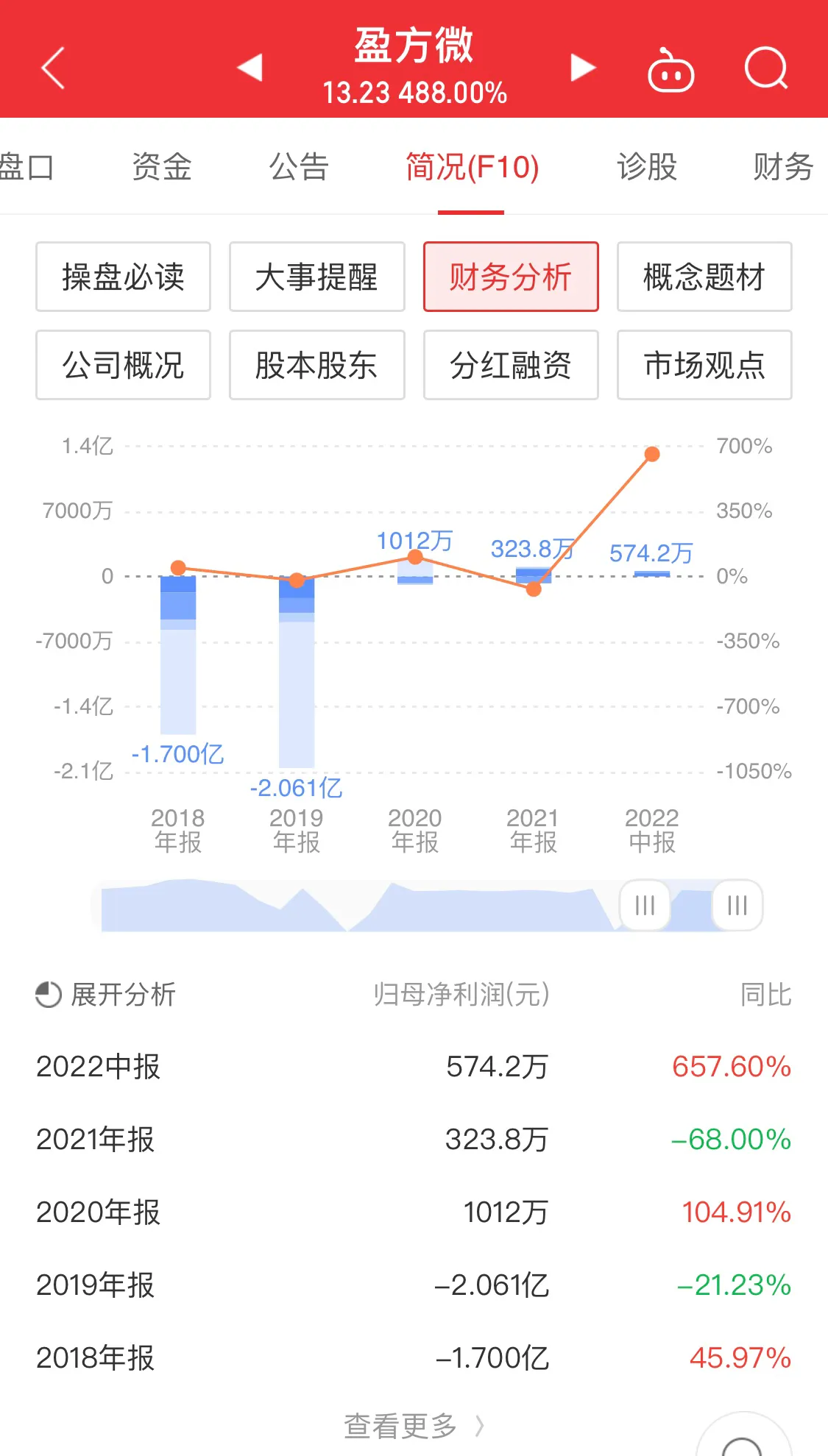828x1456 pixels.
Task: Open the 诊股 tab
Action: pos(646,167)
